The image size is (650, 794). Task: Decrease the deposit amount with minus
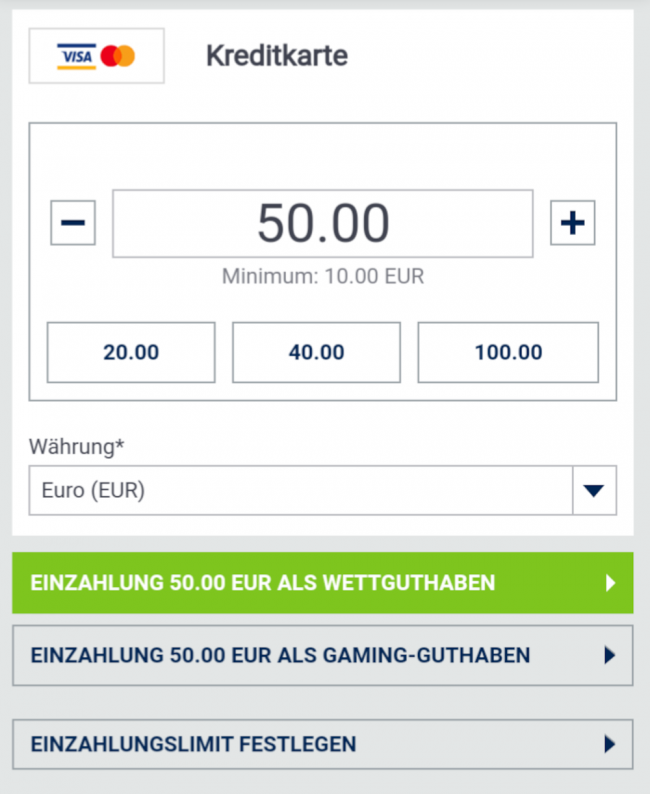pyautogui.click(x=73, y=223)
